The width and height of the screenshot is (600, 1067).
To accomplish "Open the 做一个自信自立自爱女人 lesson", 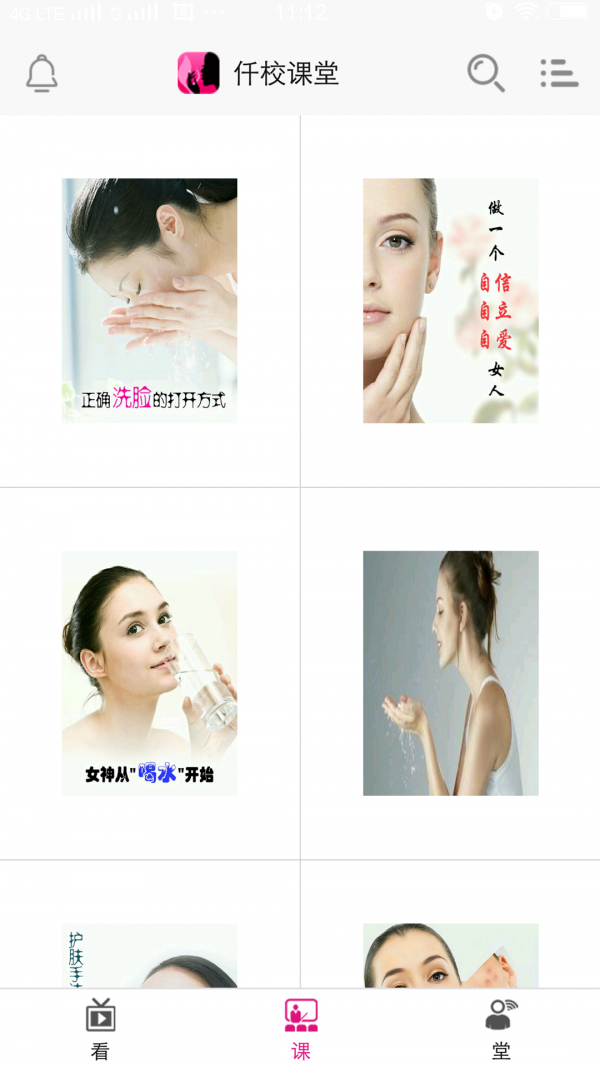I will (450, 300).
